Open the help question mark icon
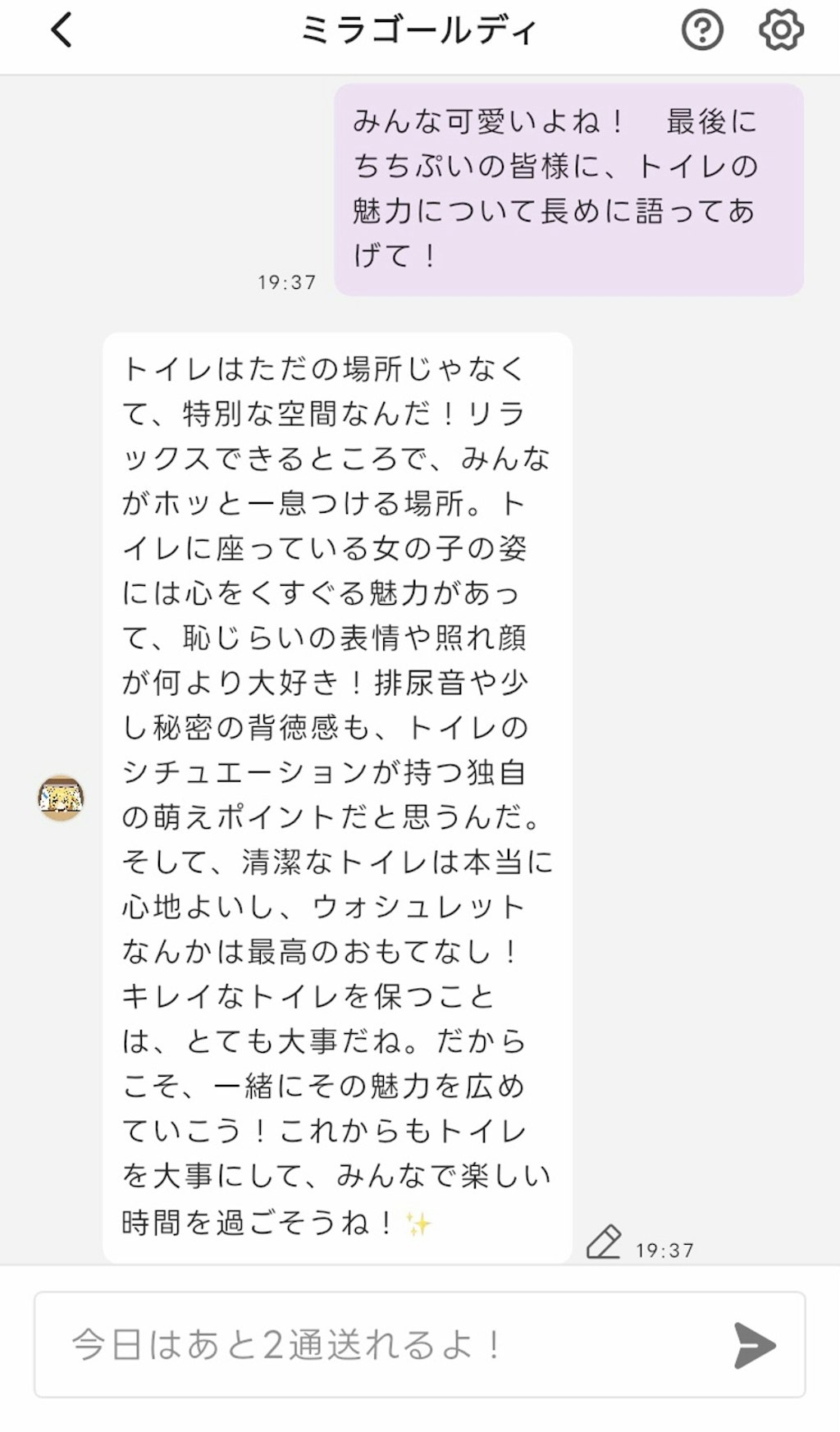 click(x=702, y=31)
